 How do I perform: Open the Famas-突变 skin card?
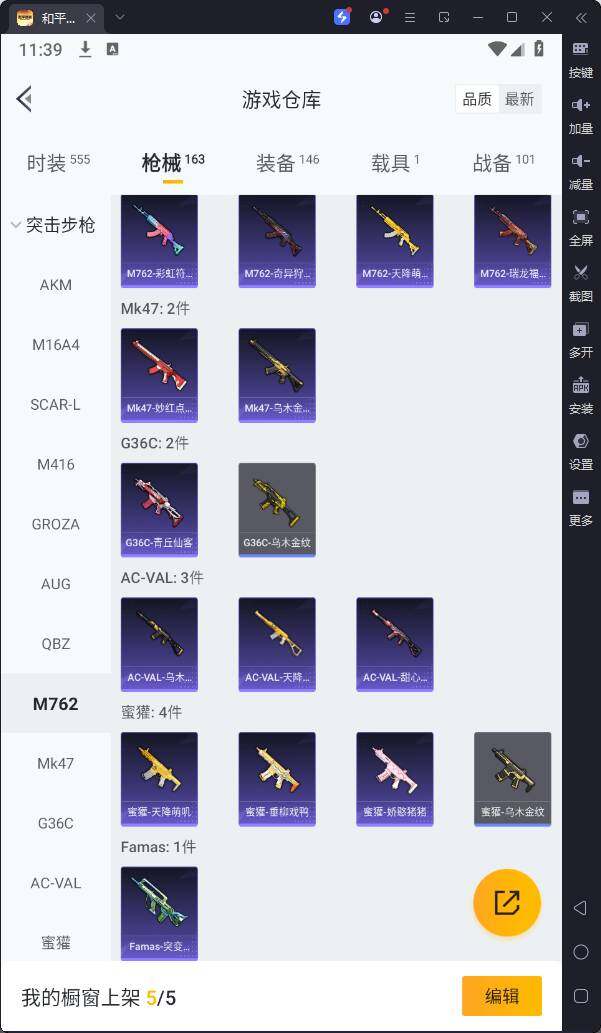[x=159, y=913]
